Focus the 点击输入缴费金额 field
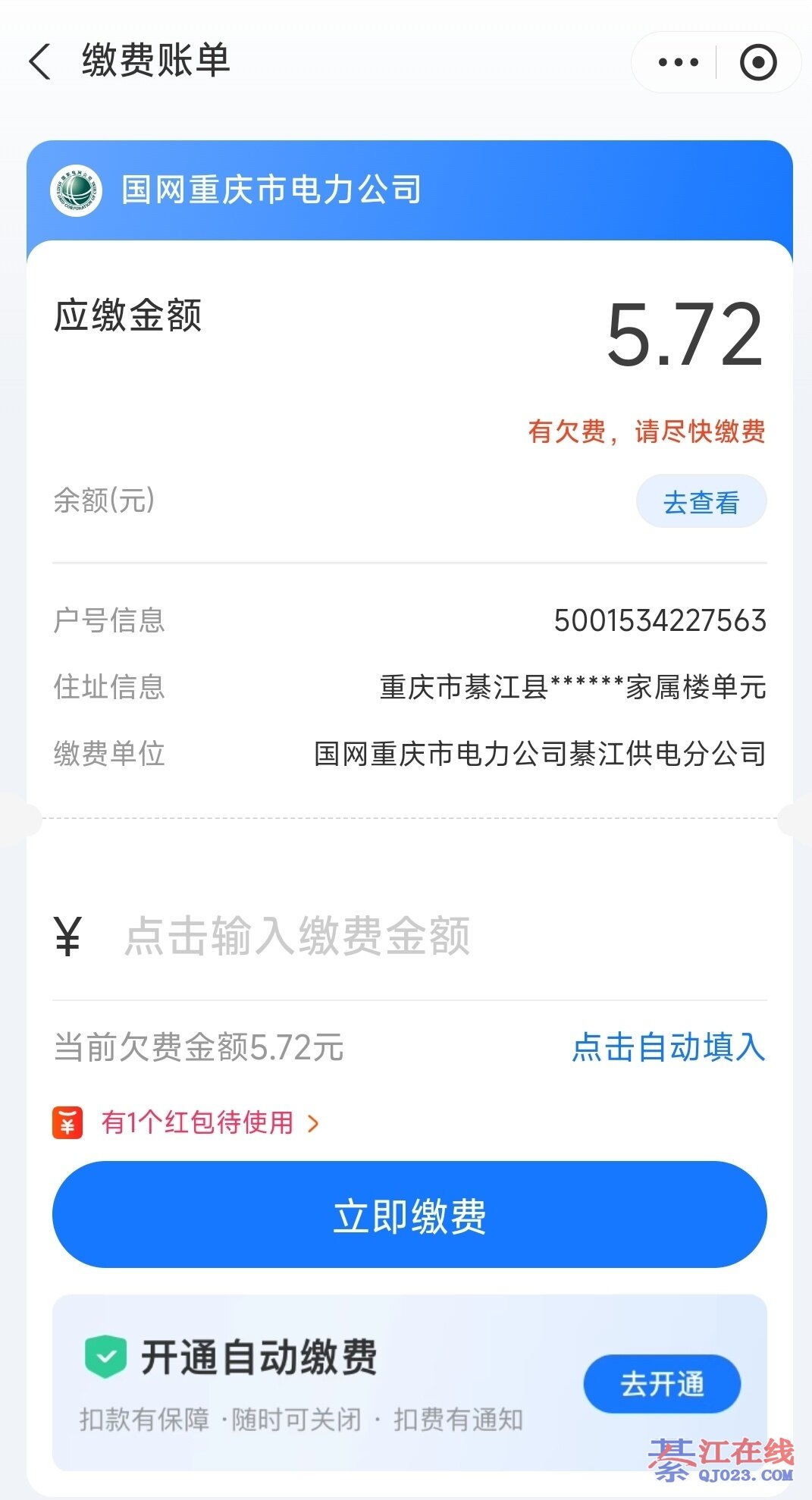 409,936
